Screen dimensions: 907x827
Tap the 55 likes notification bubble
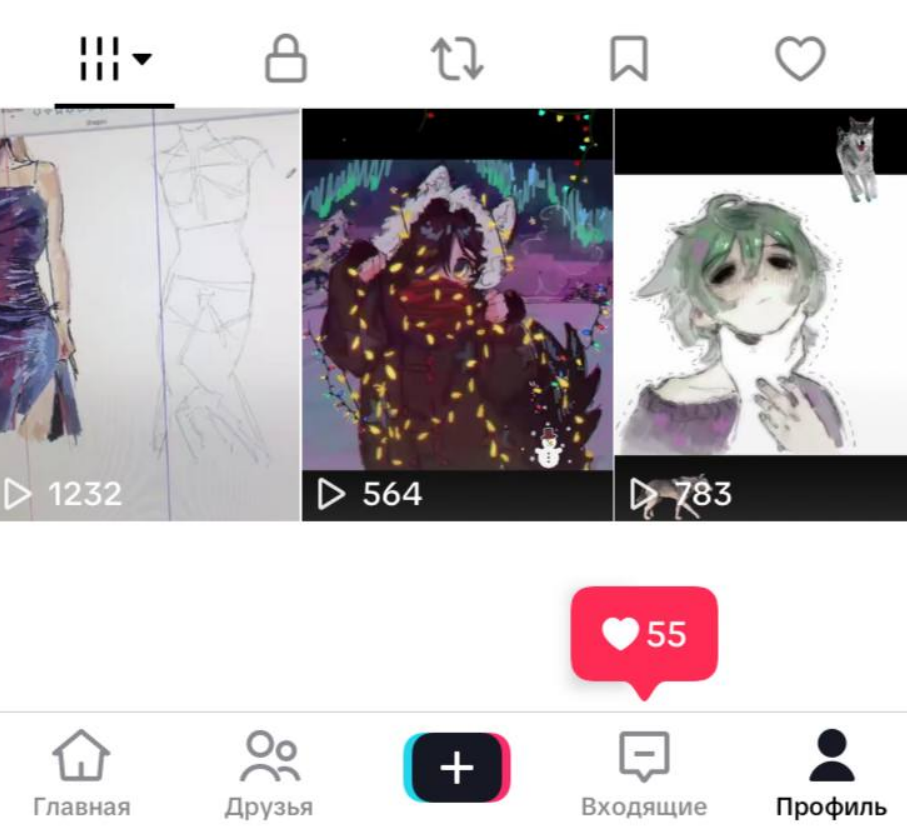tap(644, 634)
